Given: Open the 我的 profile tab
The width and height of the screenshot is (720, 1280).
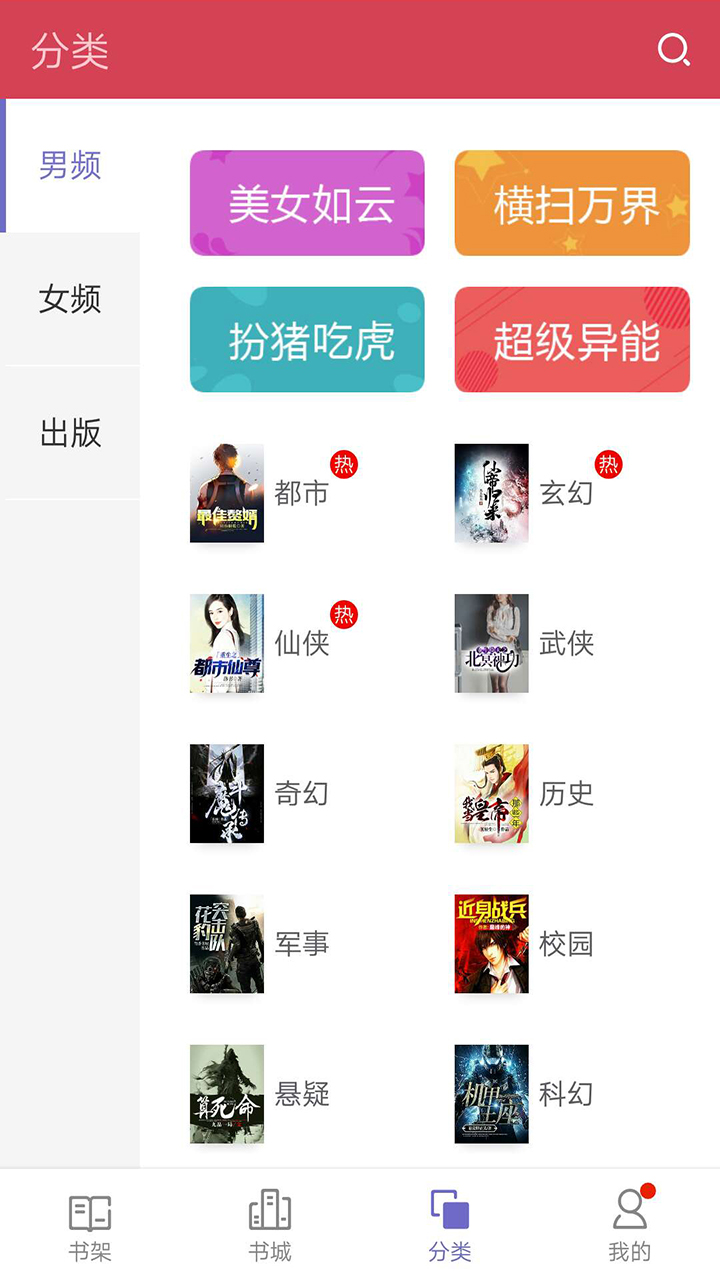Looking at the screenshot, I should click(630, 1226).
